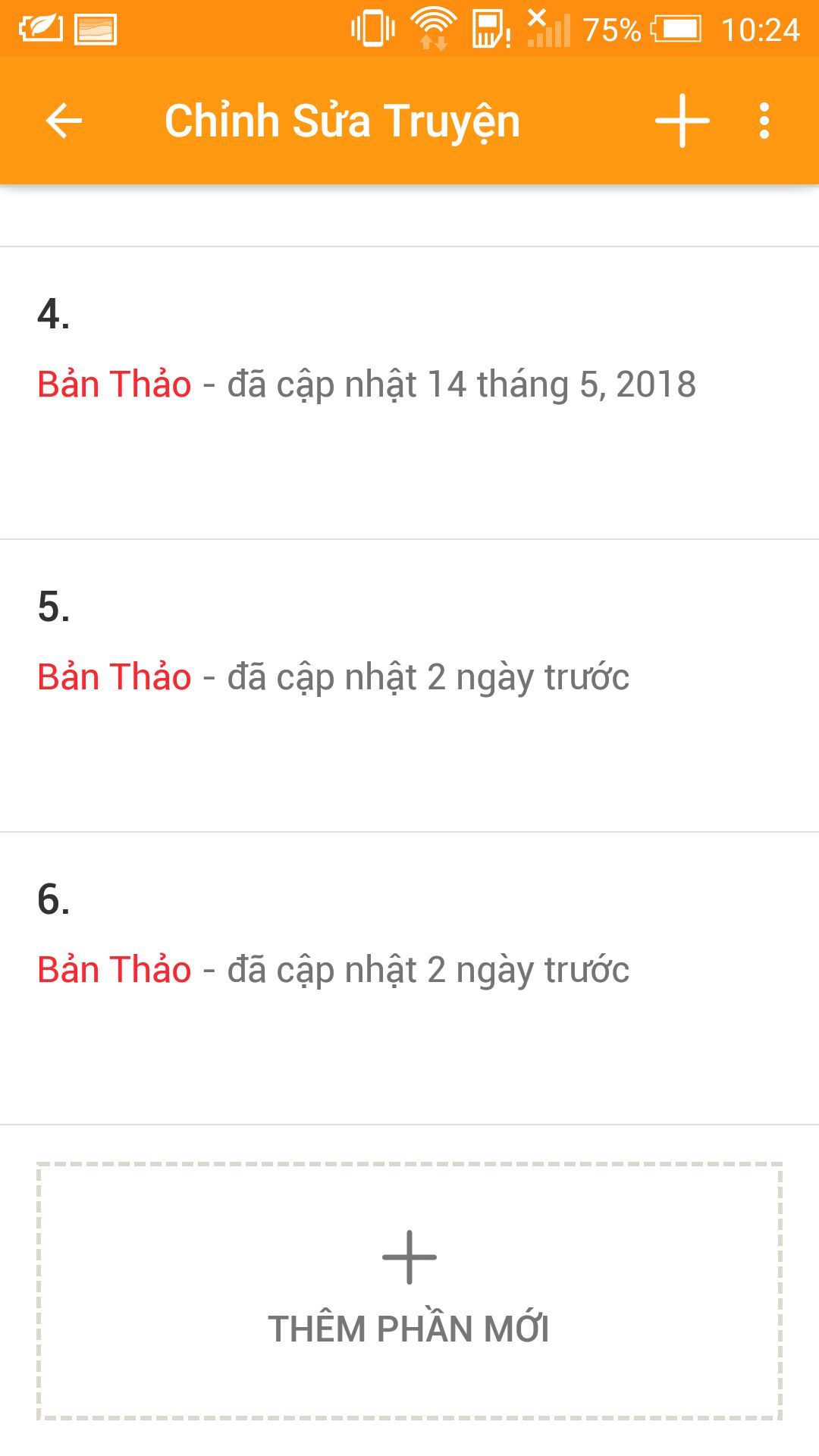Open the three-dot overflow menu
Viewport: 819px width, 1456px height.
pyautogui.click(x=764, y=121)
